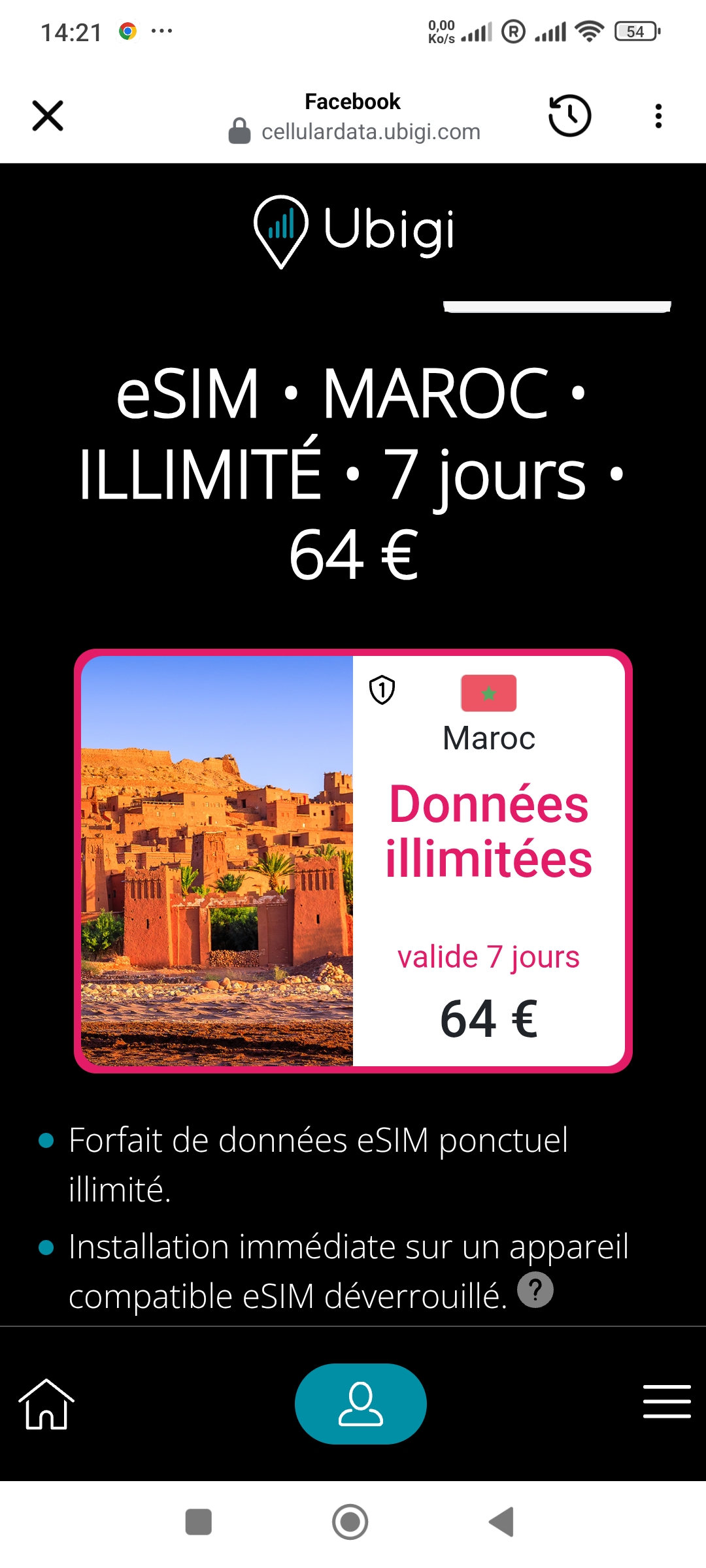Open the hamburger menu

point(667,1401)
